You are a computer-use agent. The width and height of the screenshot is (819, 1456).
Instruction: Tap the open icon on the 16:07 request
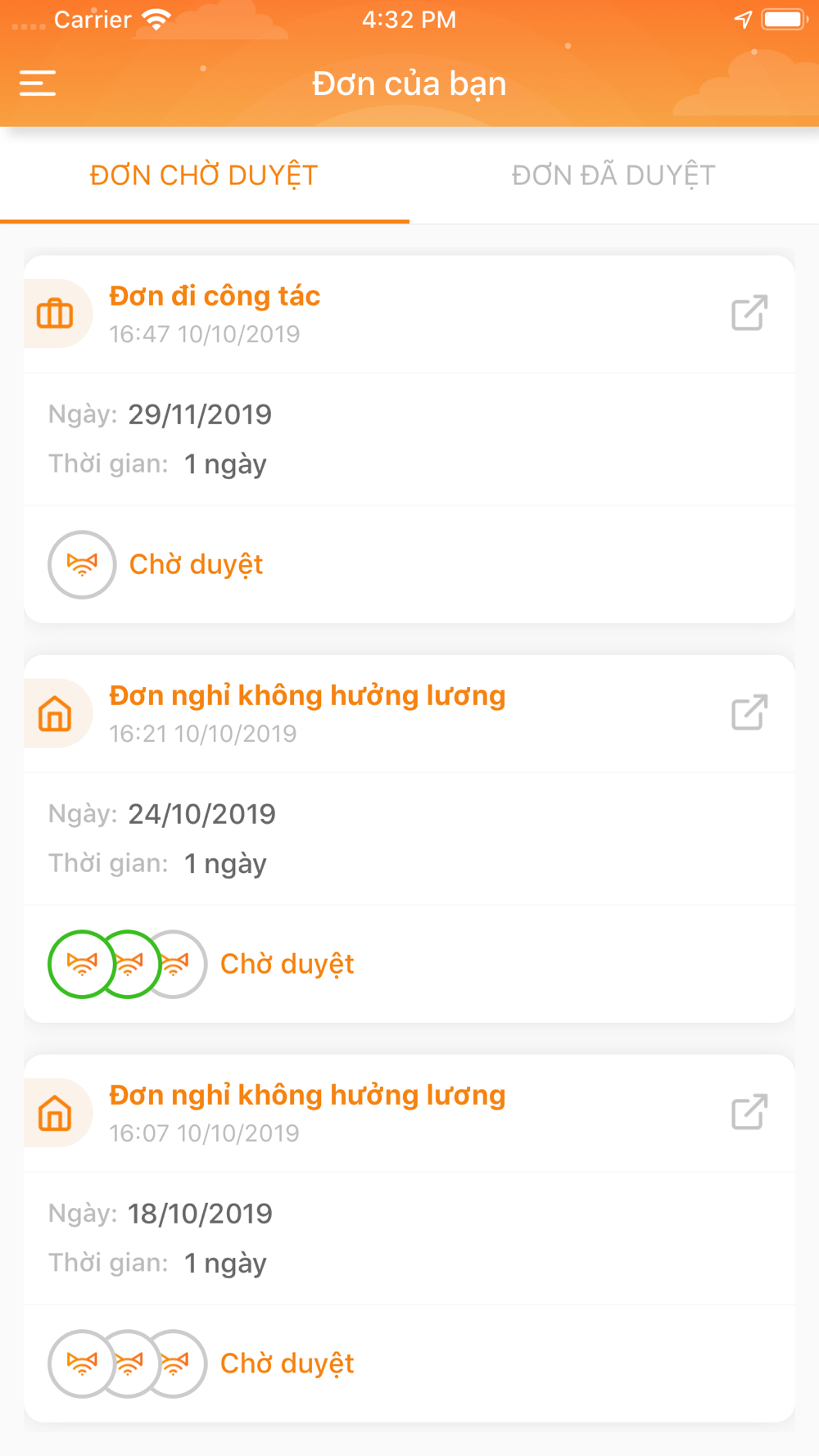click(x=749, y=1112)
